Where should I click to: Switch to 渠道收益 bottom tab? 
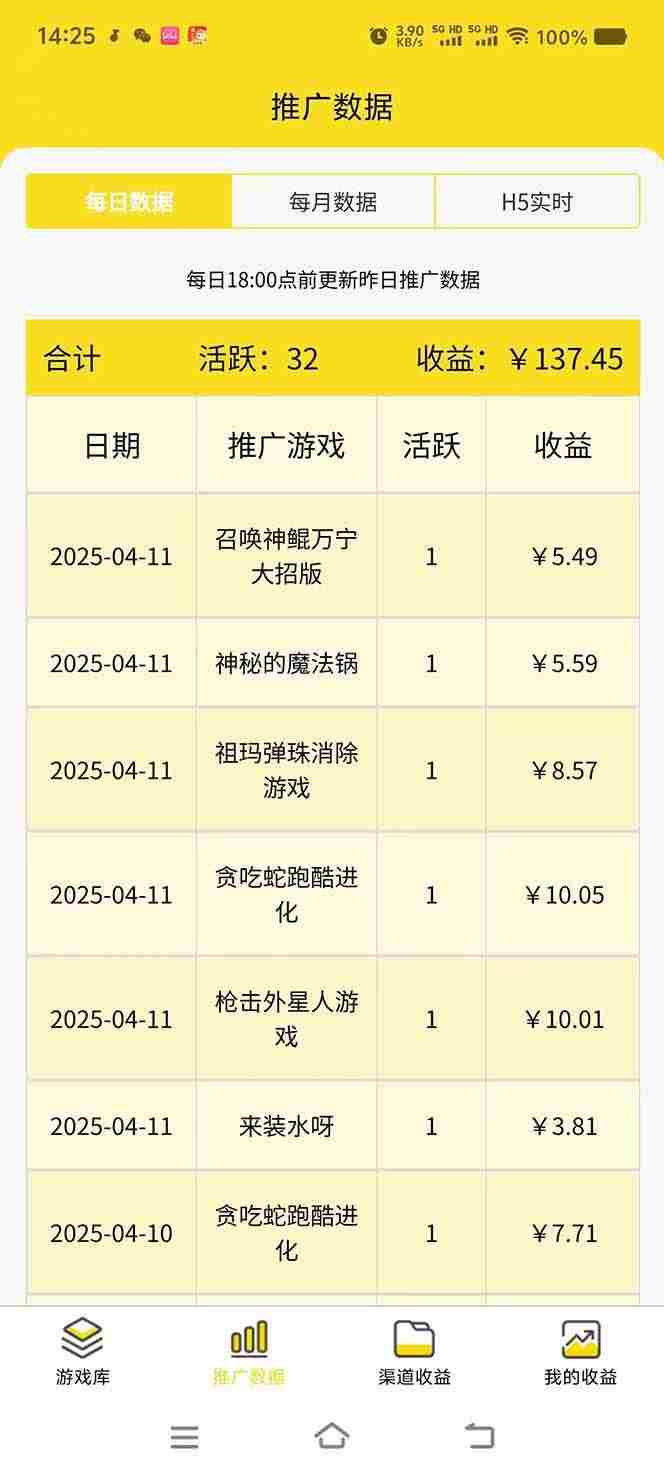point(415,1351)
